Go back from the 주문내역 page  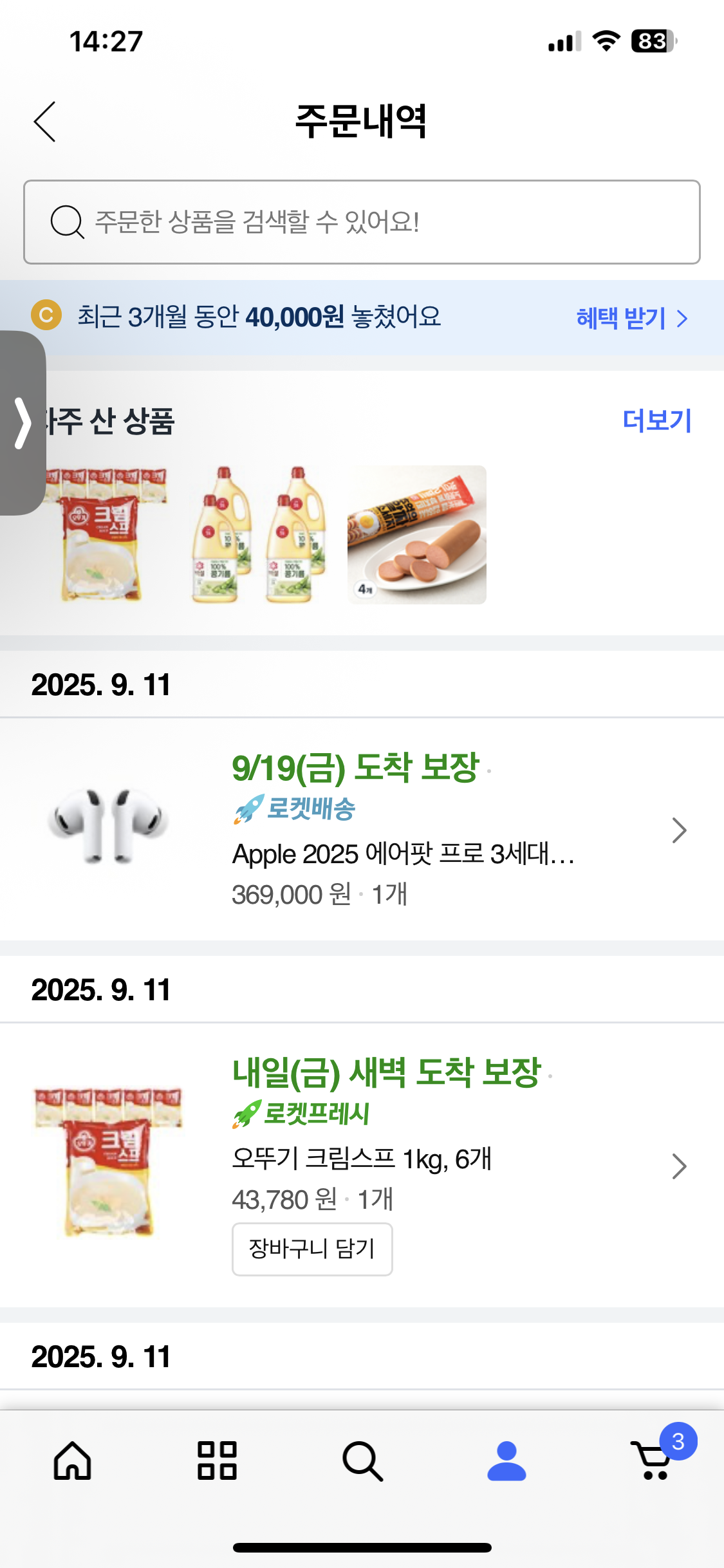click(45, 122)
